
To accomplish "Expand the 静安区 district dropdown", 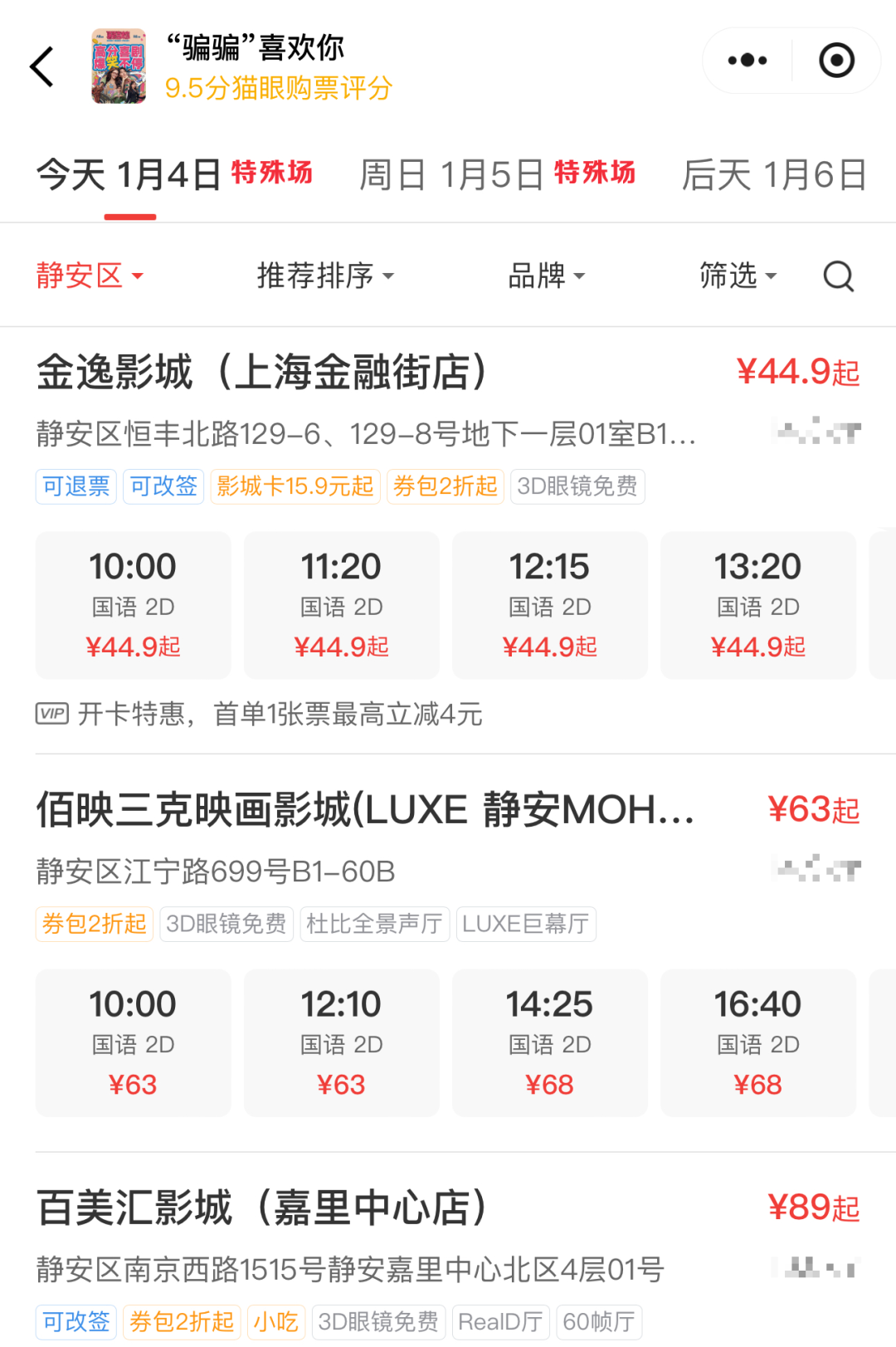I will point(89,276).
